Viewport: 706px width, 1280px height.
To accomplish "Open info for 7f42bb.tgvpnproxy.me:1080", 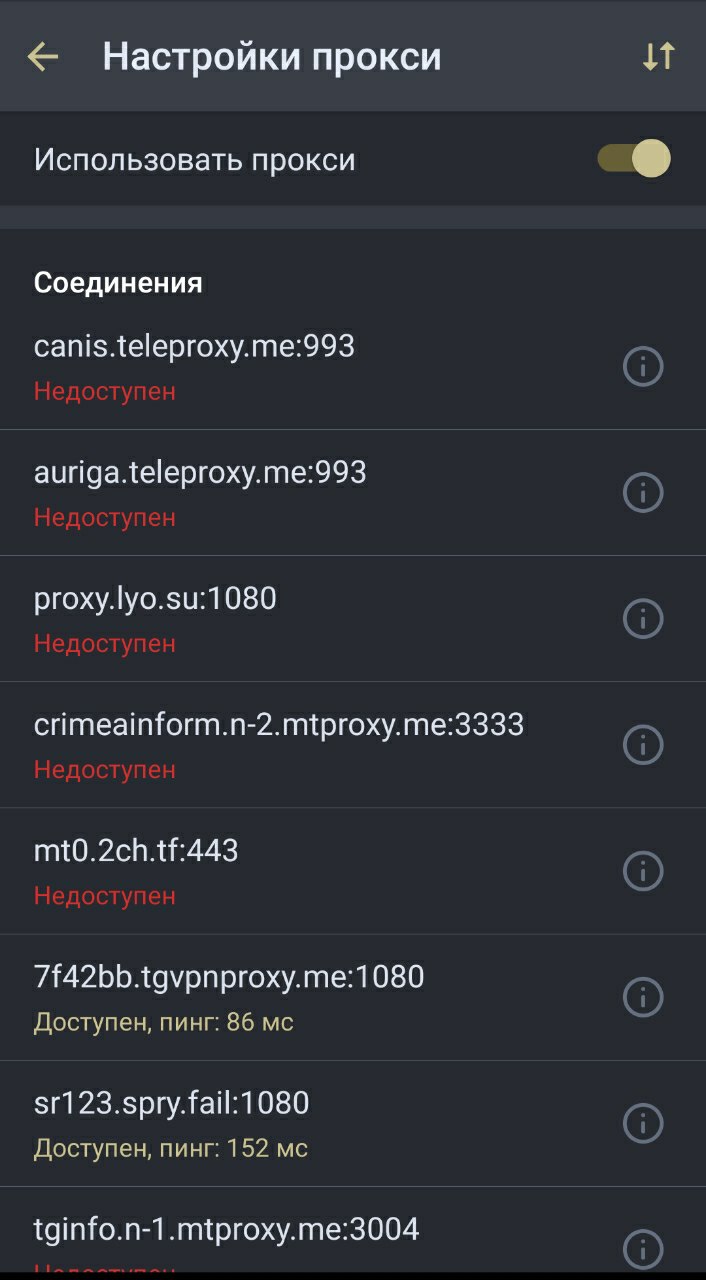I will pos(643,997).
